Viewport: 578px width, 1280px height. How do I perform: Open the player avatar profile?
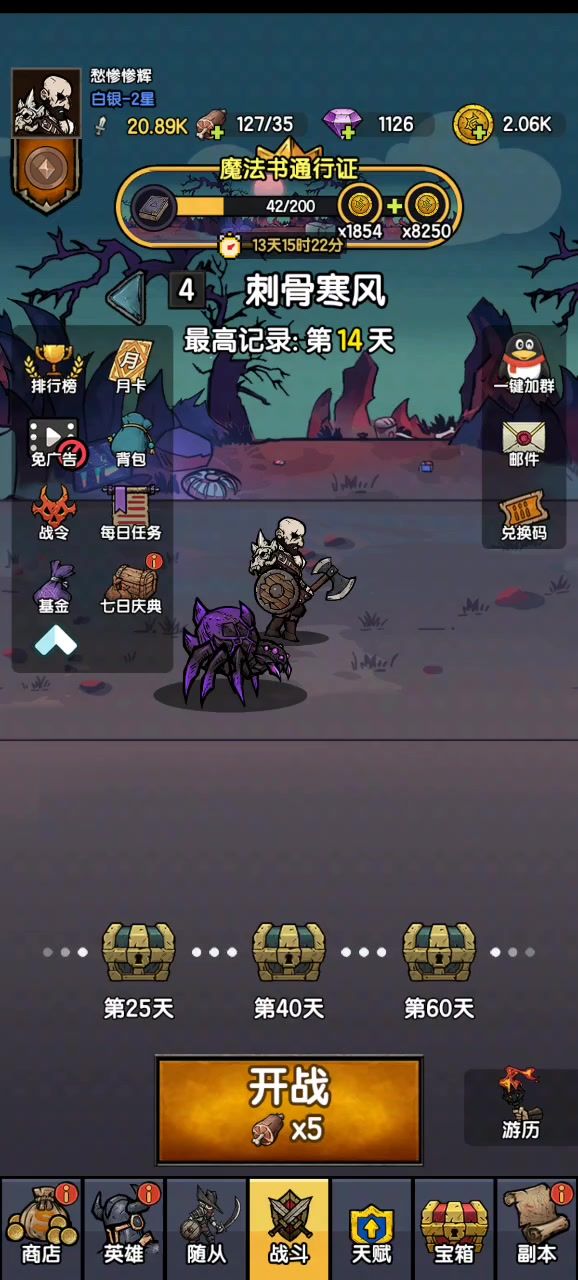coord(46,104)
